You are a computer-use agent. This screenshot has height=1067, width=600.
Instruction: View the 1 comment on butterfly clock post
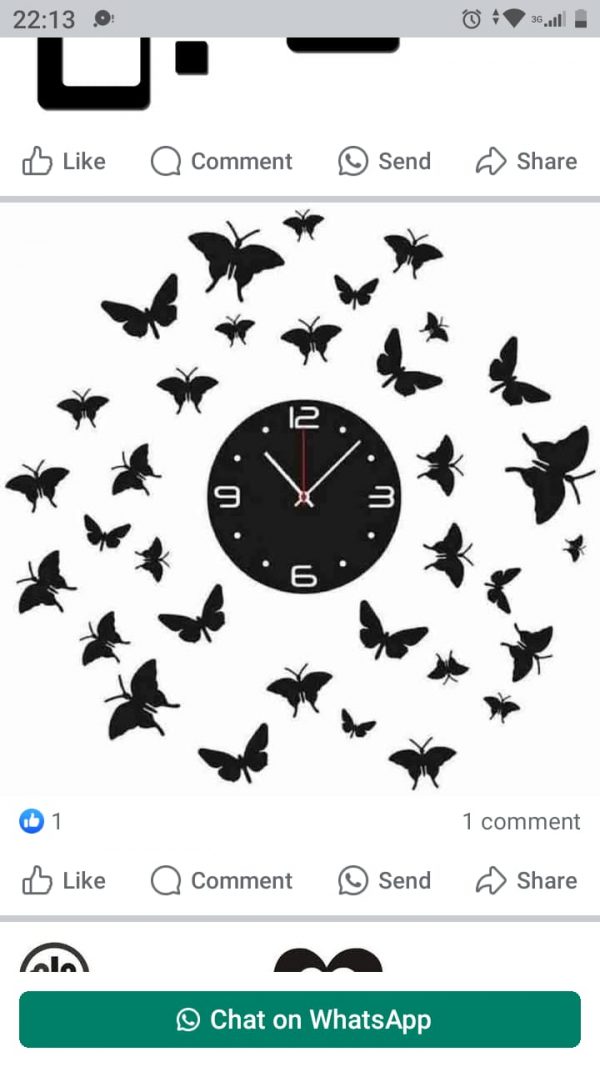click(x=521, y=821)
